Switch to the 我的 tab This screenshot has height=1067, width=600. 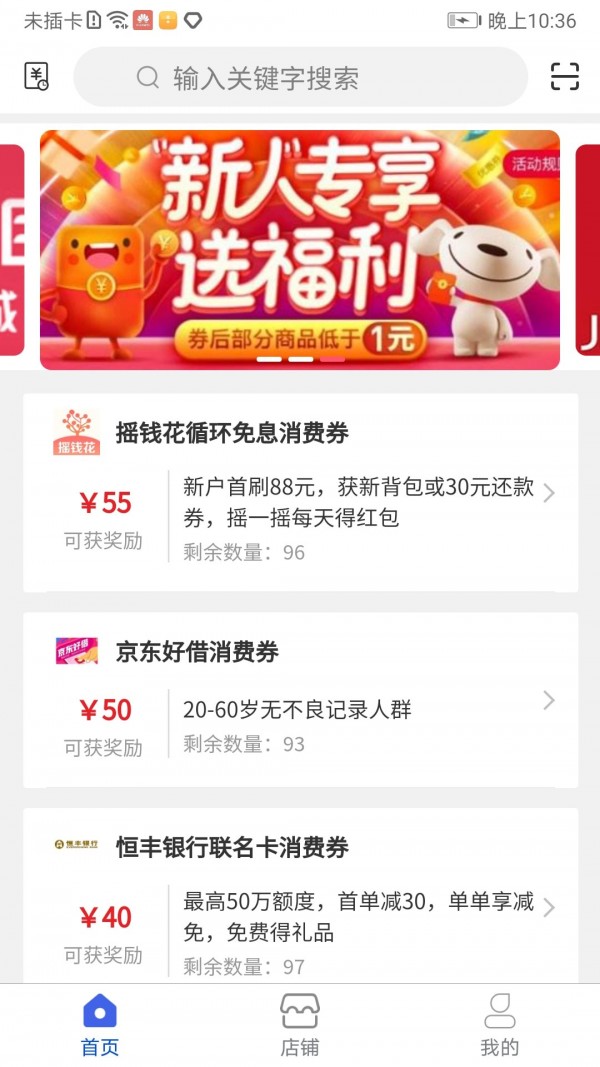[x=499, y=1025]
